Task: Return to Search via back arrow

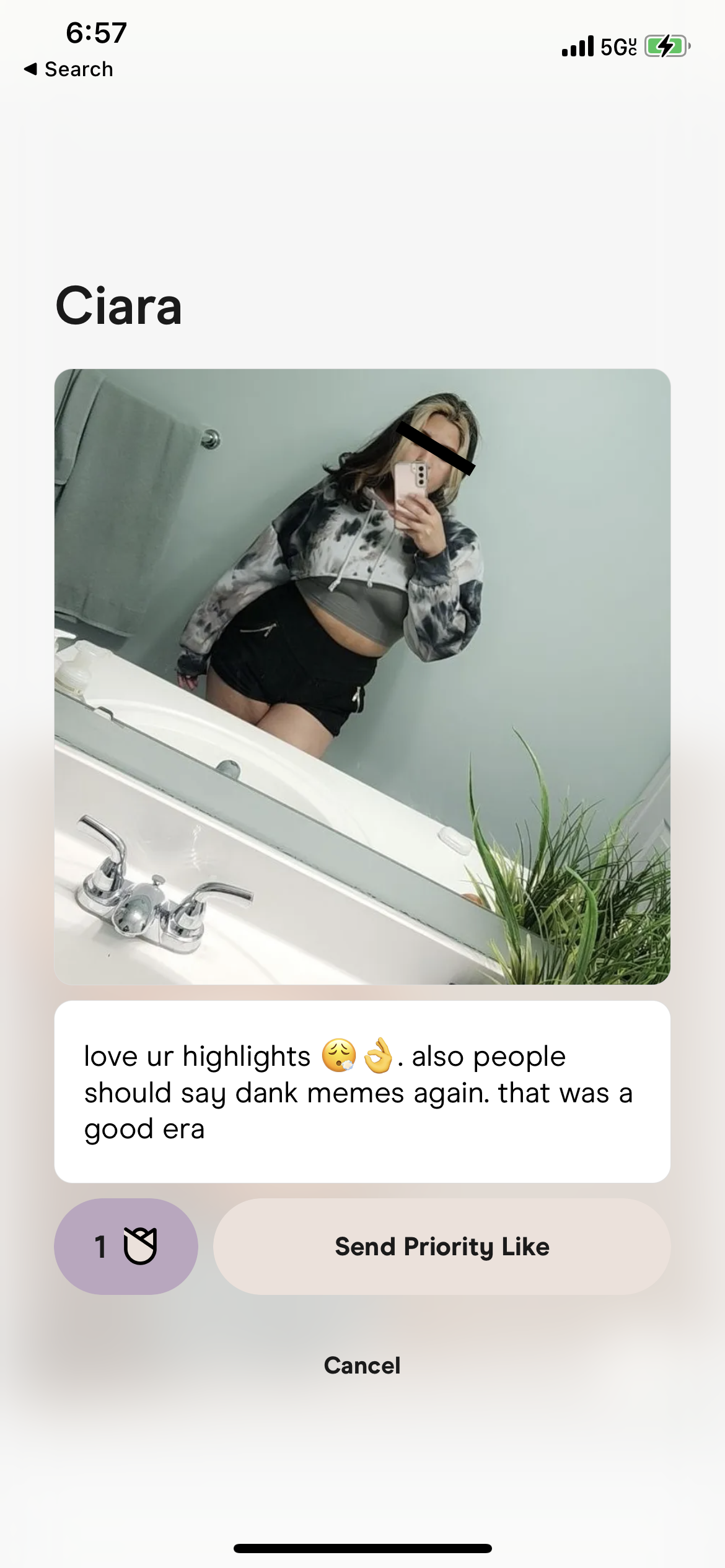Action: (68, 69)
